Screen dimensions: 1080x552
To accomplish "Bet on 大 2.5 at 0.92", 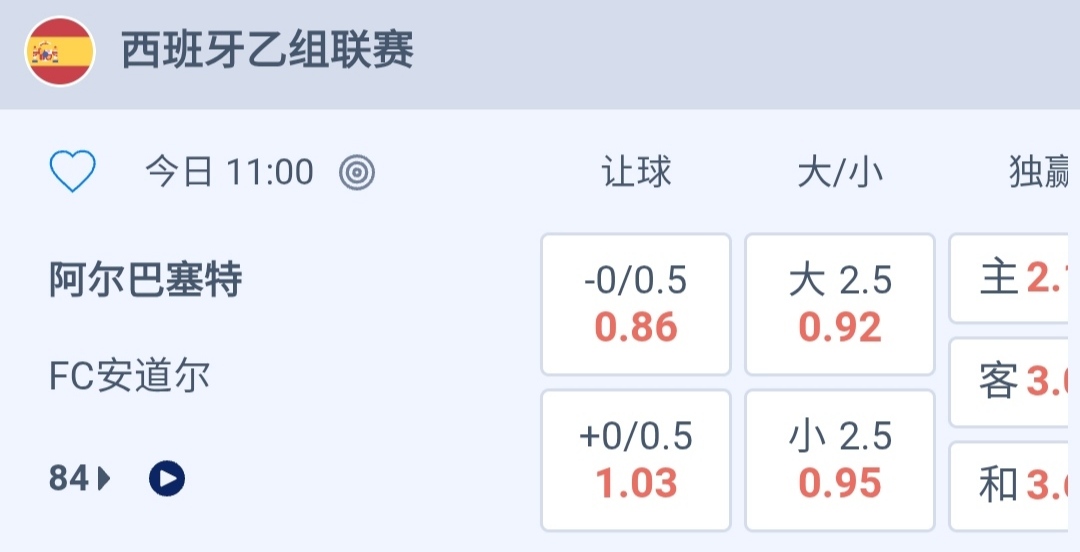I will [840, 304].
